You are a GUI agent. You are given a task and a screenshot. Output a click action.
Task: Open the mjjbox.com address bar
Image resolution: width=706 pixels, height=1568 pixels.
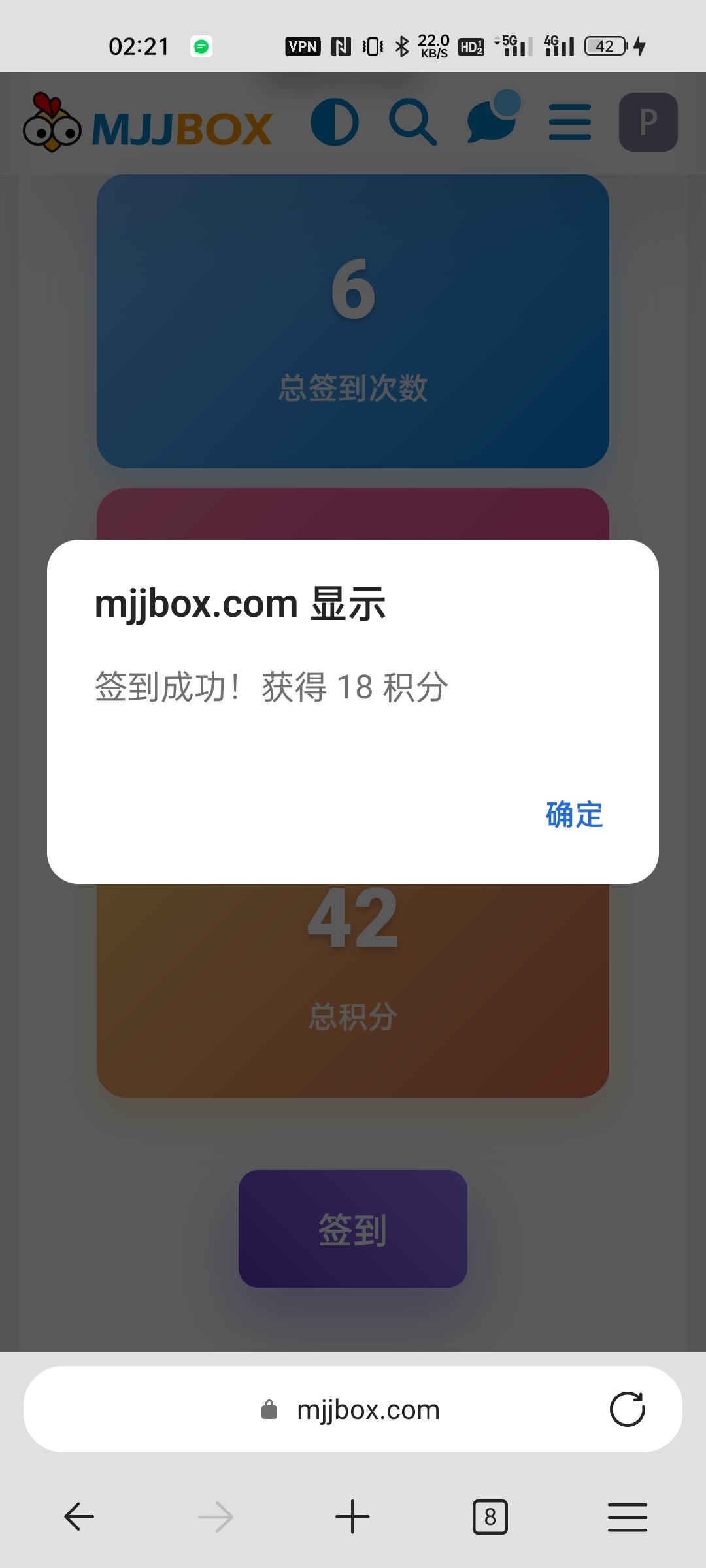(x=353, y=1409)
